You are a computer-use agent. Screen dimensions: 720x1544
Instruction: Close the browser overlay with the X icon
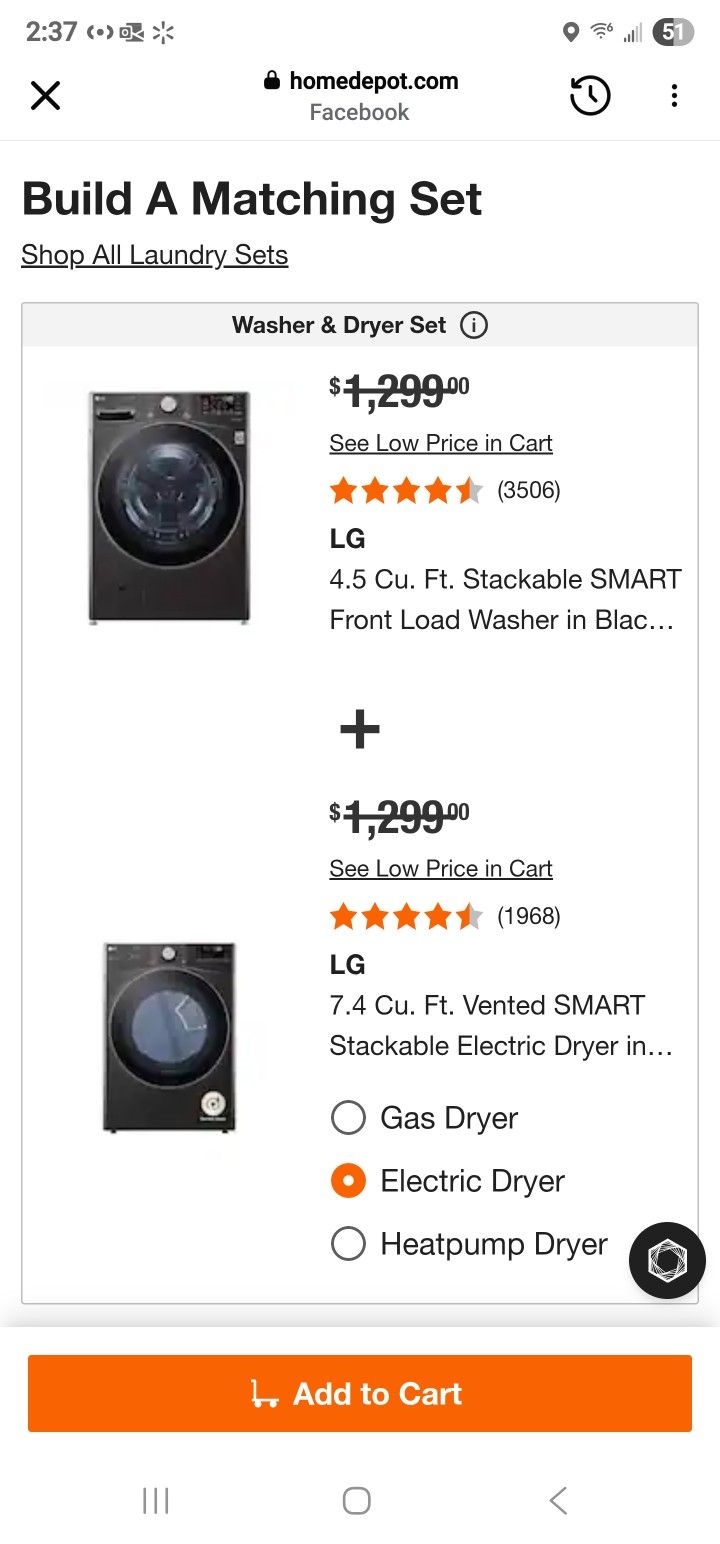(x=45, y=95)
